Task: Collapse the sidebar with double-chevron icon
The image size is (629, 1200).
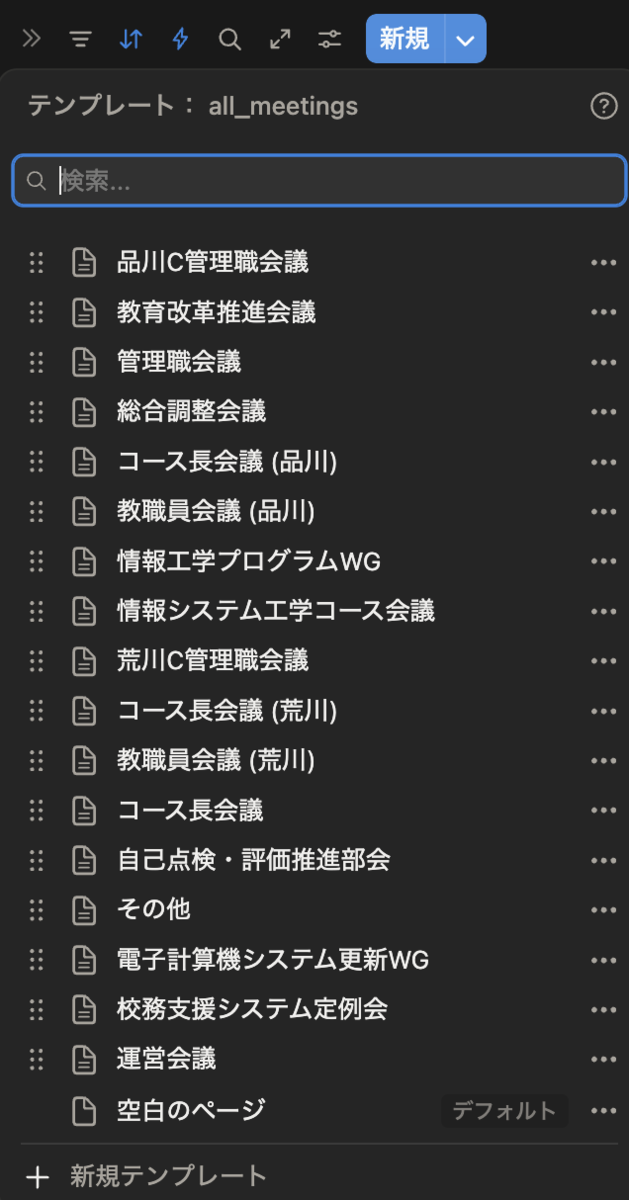Action: [32, 40]
